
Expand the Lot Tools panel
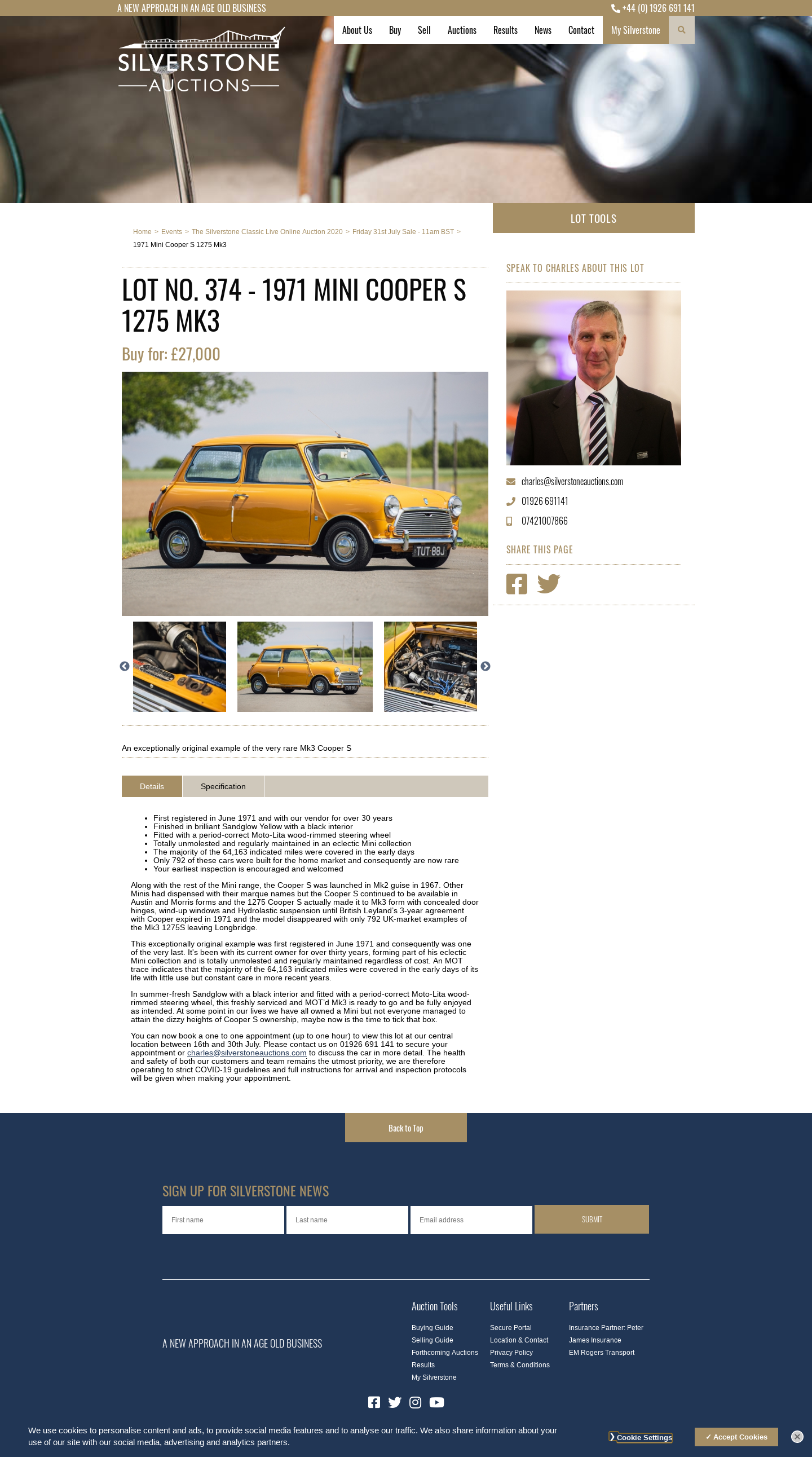[593, 218]
